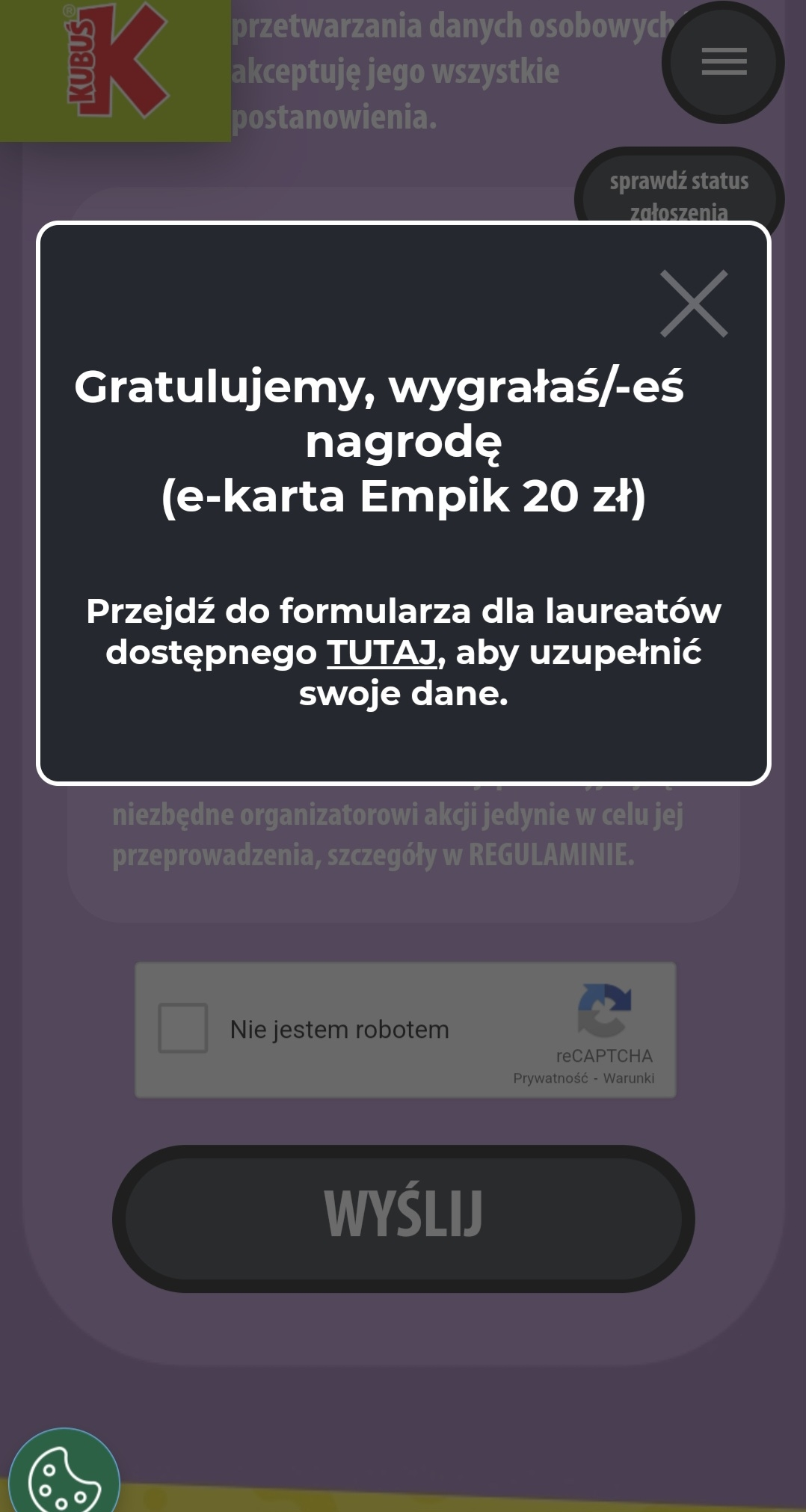Image resolution: width=806 pixels, height=1512 pixels.
Task: Open reCAPTCHA Warunki link
Action: (629, 1078)
